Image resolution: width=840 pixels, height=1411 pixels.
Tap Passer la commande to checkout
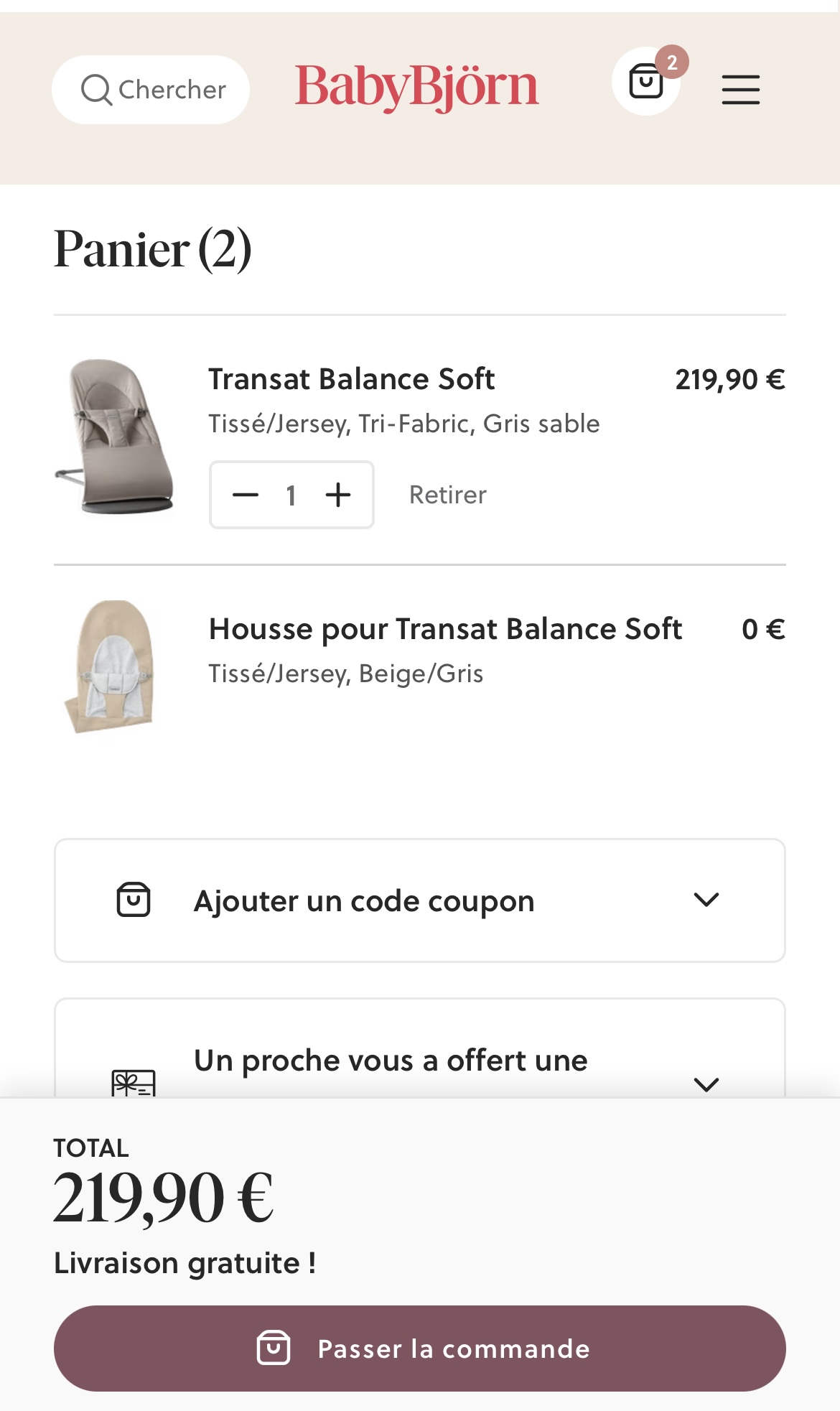(x=419, y=1349)
